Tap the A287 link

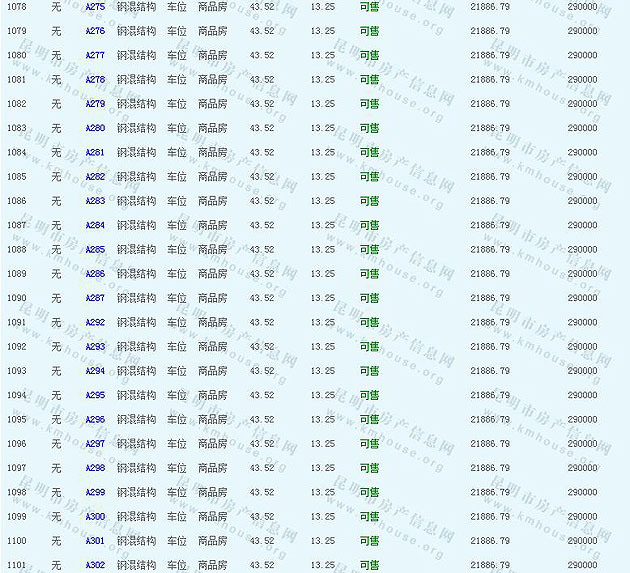point(95,298)
